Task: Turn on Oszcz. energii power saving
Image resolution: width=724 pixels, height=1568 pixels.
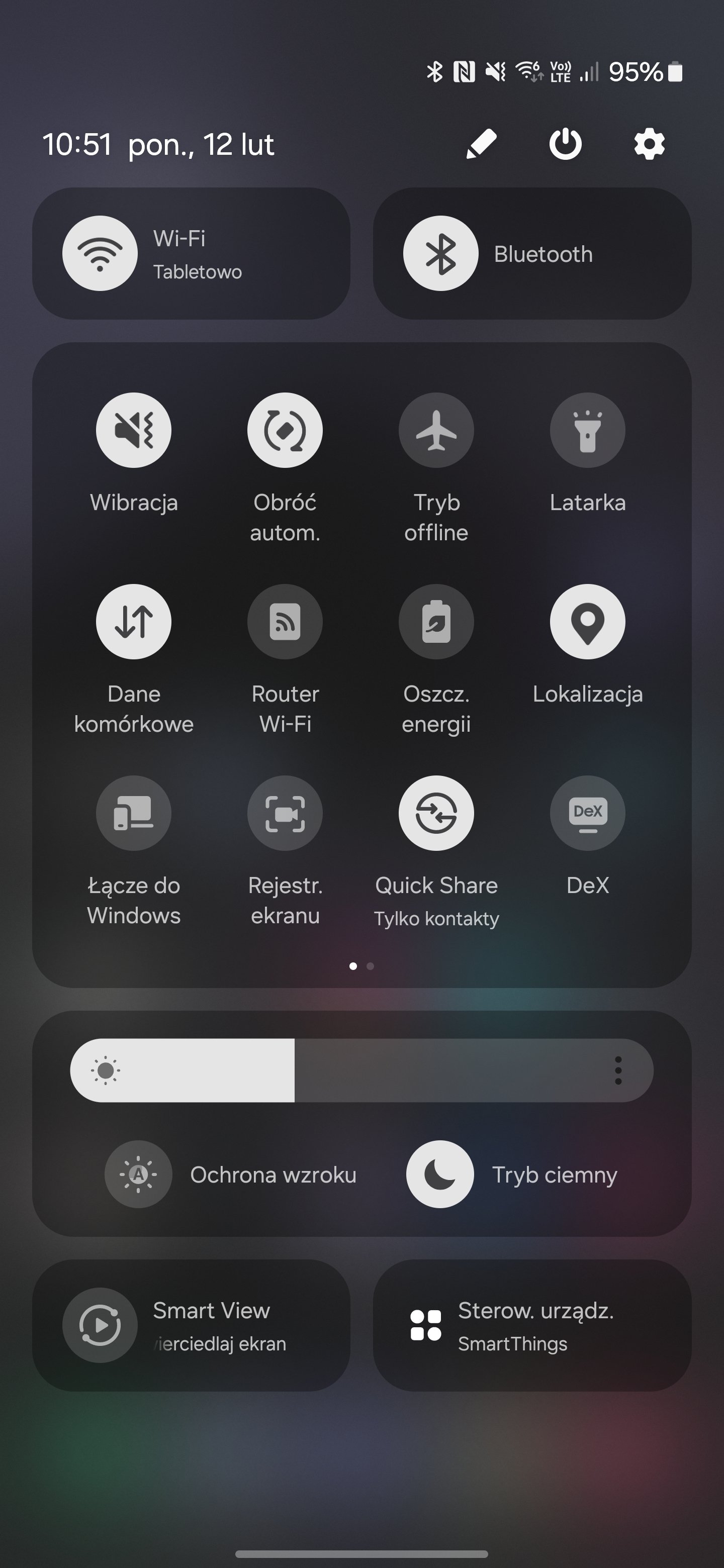Action: point(436,622)
